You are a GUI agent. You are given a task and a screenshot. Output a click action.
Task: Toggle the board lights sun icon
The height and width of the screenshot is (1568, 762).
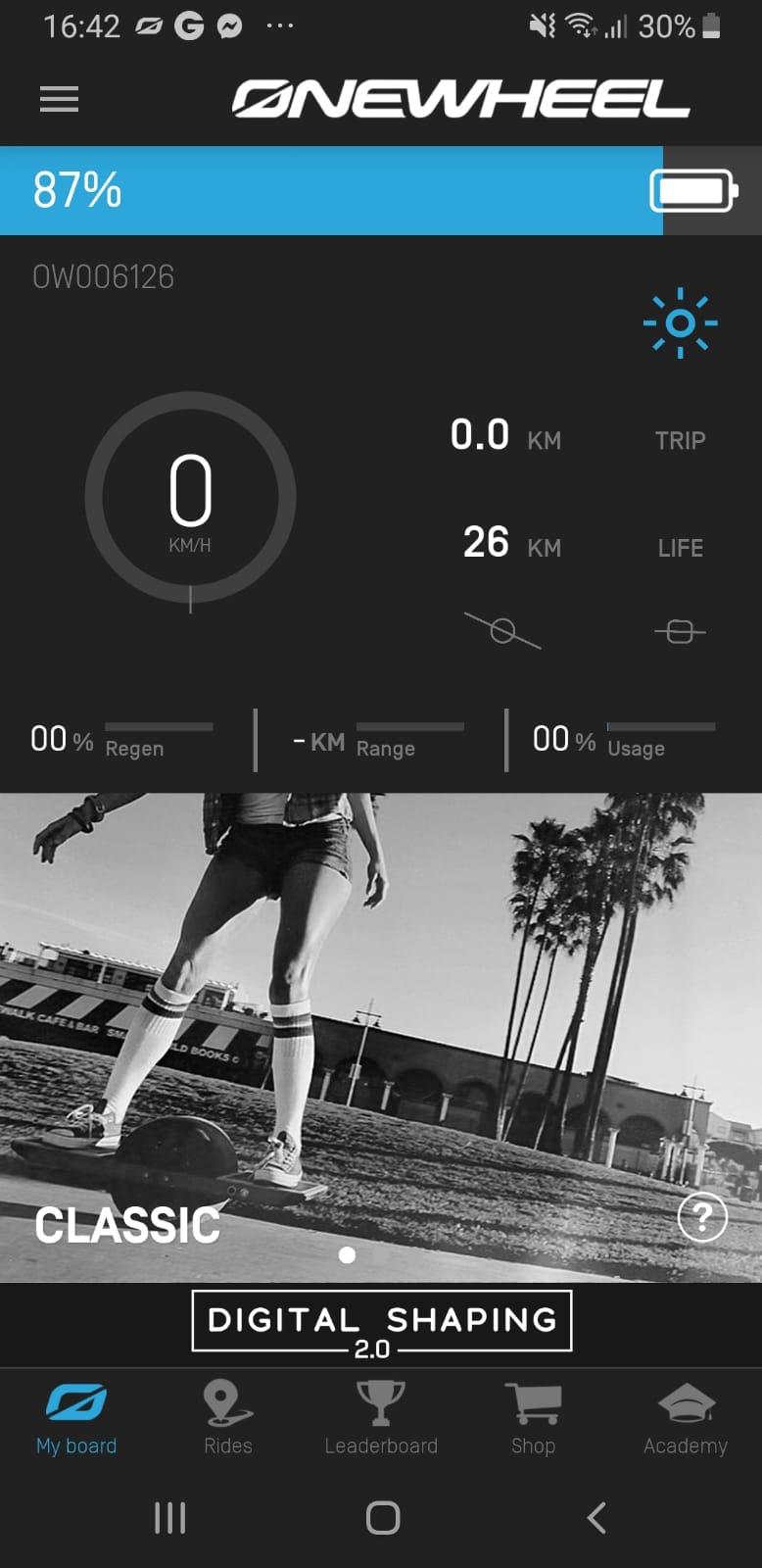680,322
